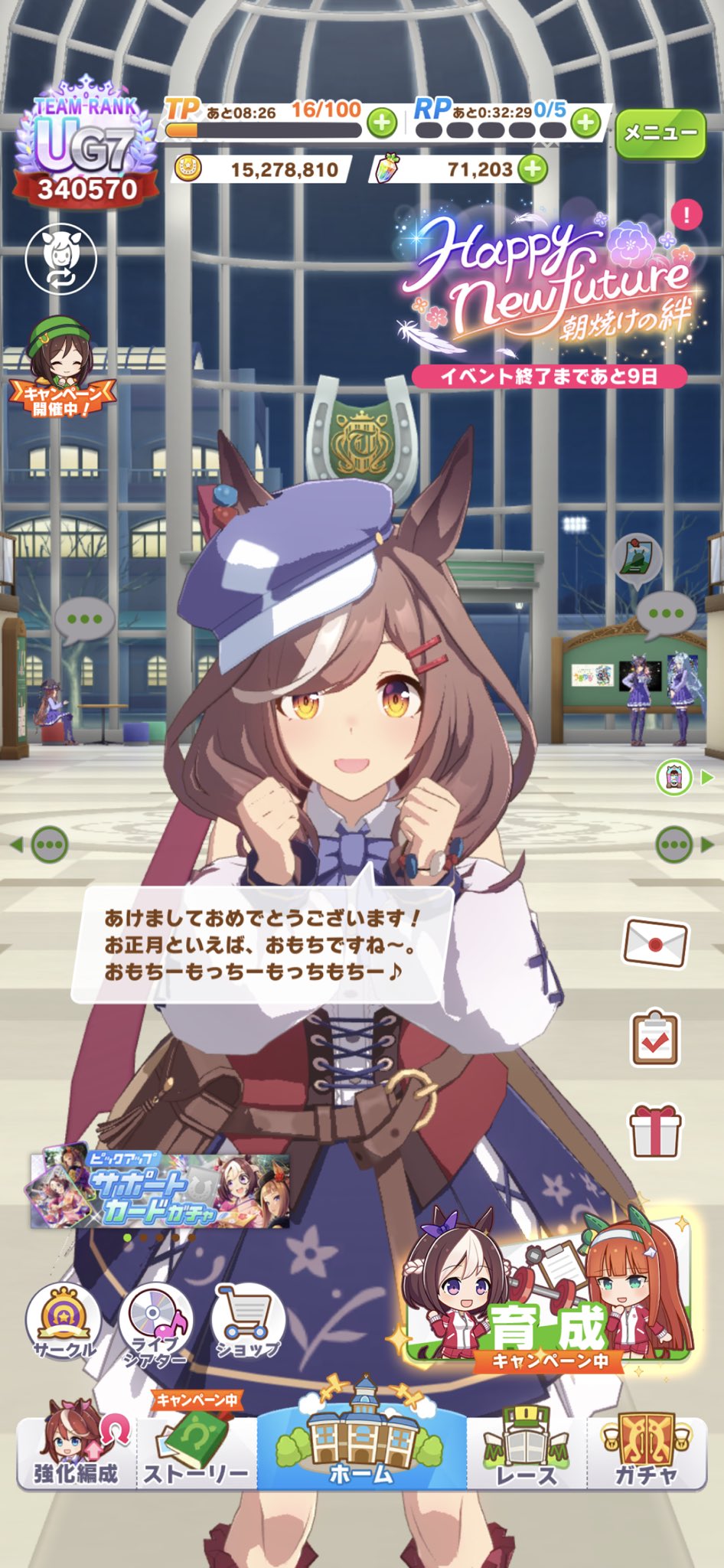724x1568 pixels.
Task: Switch to the レース tab
Action: 527,1451
